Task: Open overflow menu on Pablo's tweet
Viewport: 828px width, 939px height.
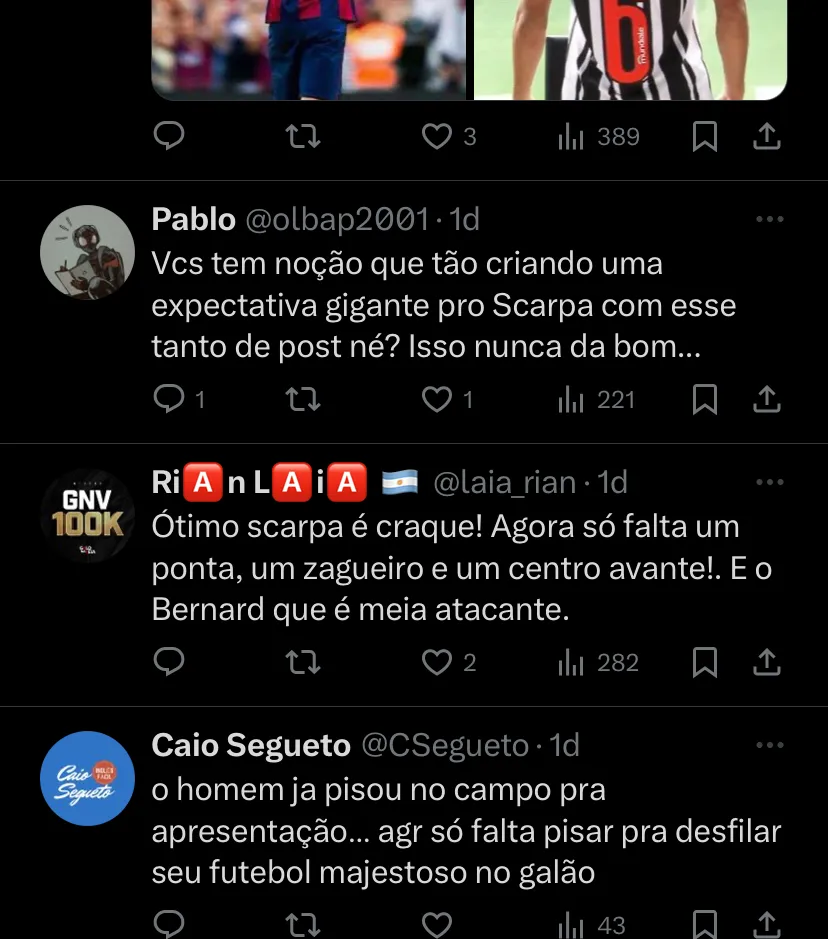Action: click(x=769, y=219)
